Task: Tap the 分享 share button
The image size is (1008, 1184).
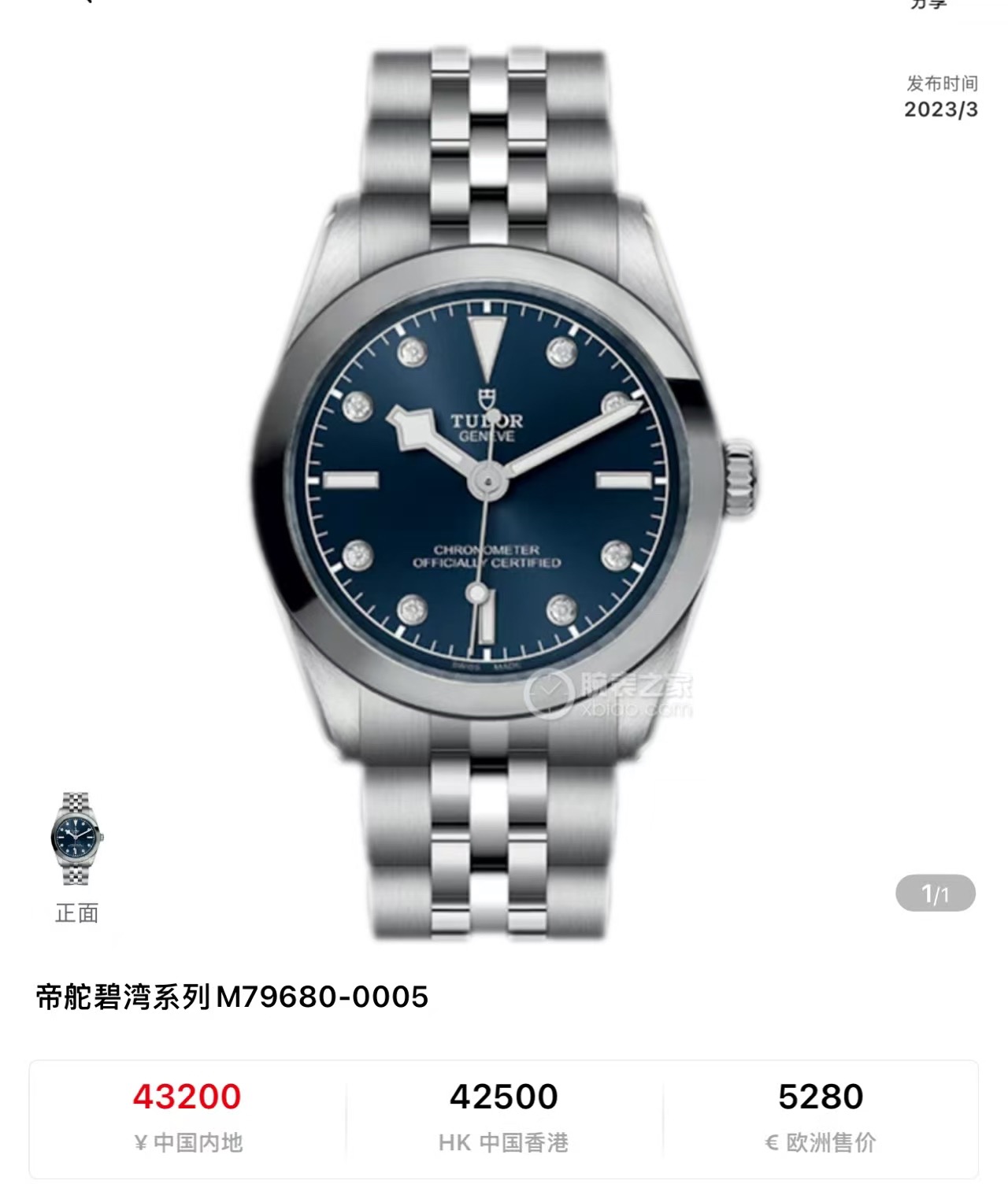Action: [928, 5]
